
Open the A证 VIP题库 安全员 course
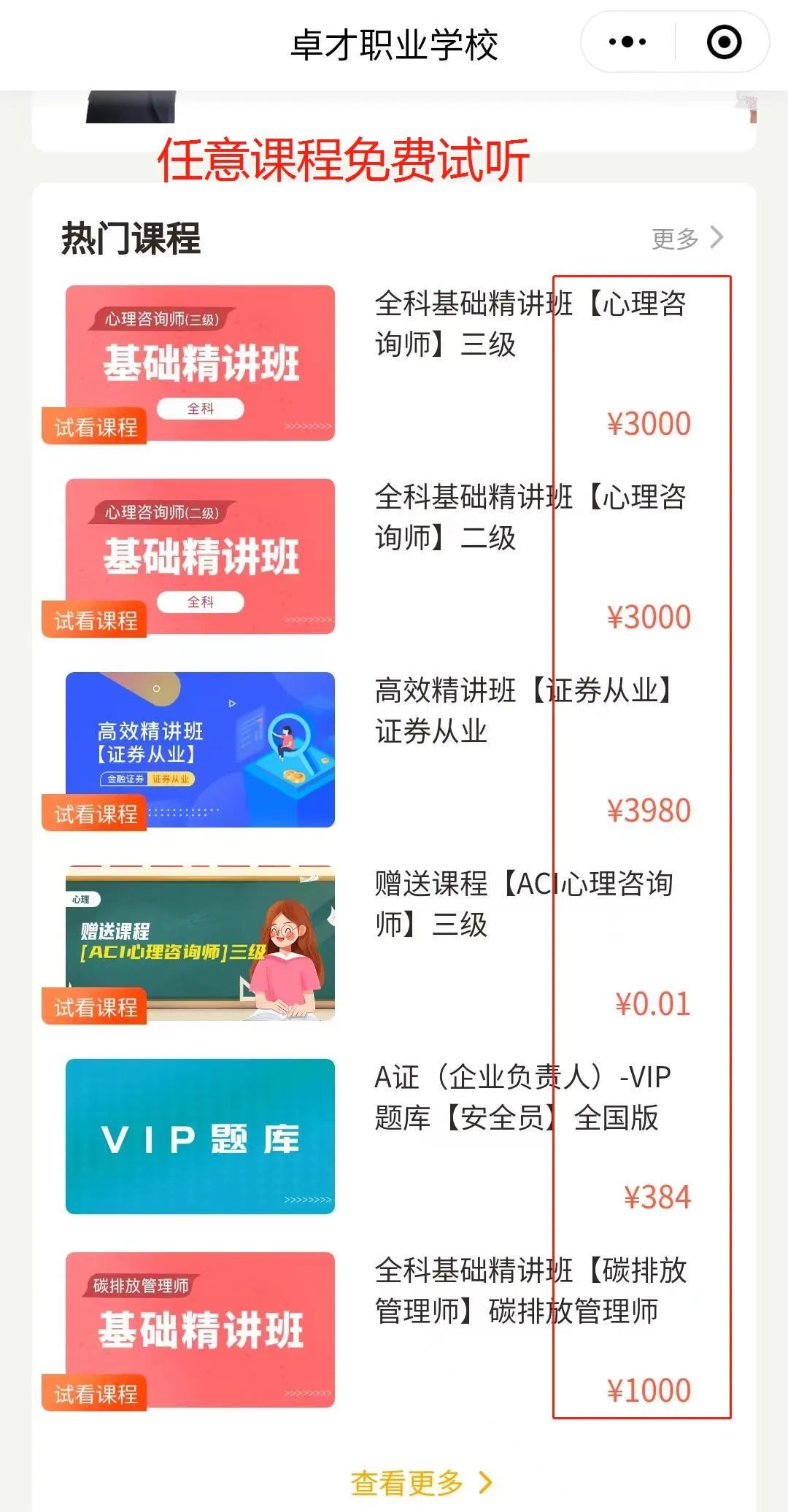394,1137
